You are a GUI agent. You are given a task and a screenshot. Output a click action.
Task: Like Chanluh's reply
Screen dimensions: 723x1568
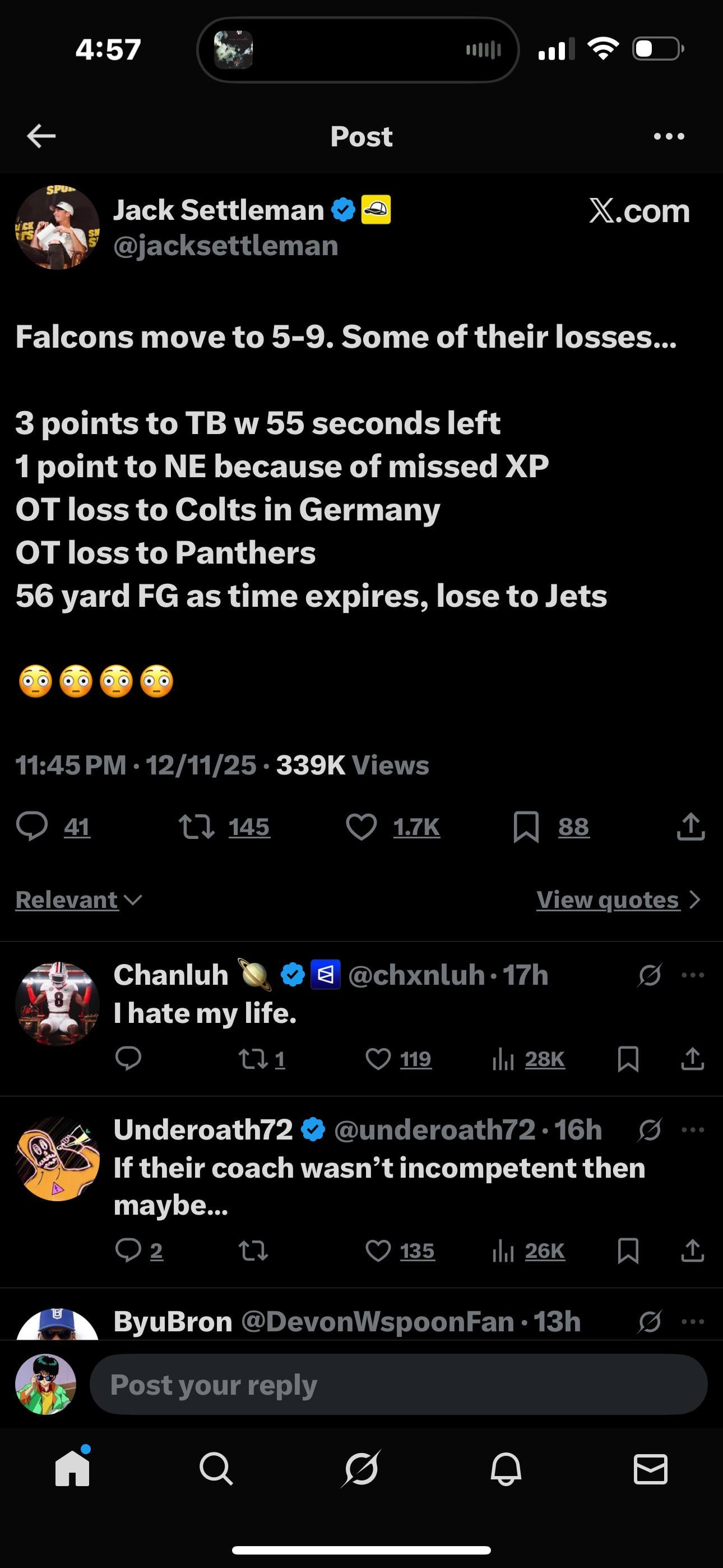click(378, 1059)
